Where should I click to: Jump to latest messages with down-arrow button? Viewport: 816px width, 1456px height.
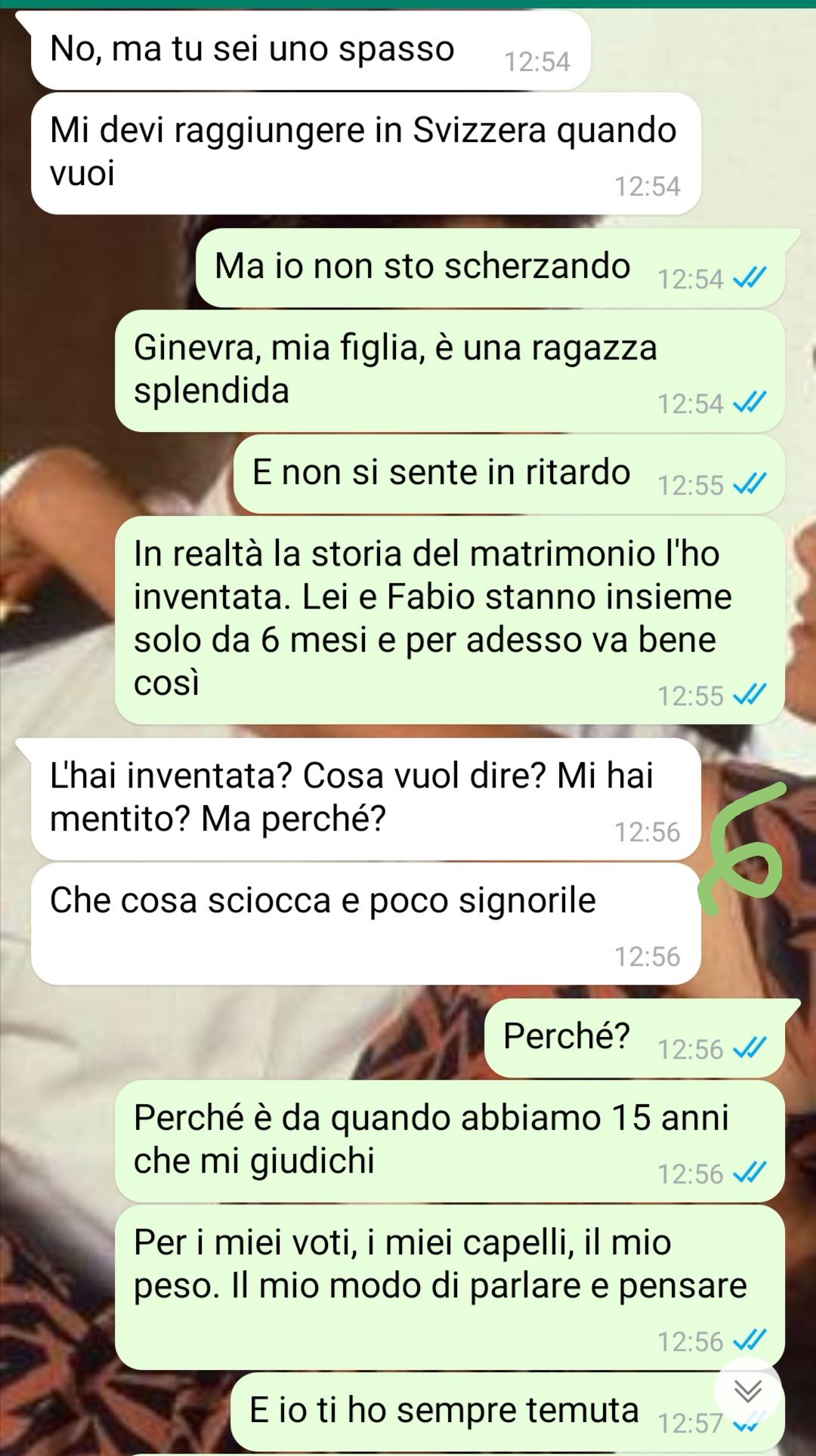pyautogui.click(x=748, y=1390)
